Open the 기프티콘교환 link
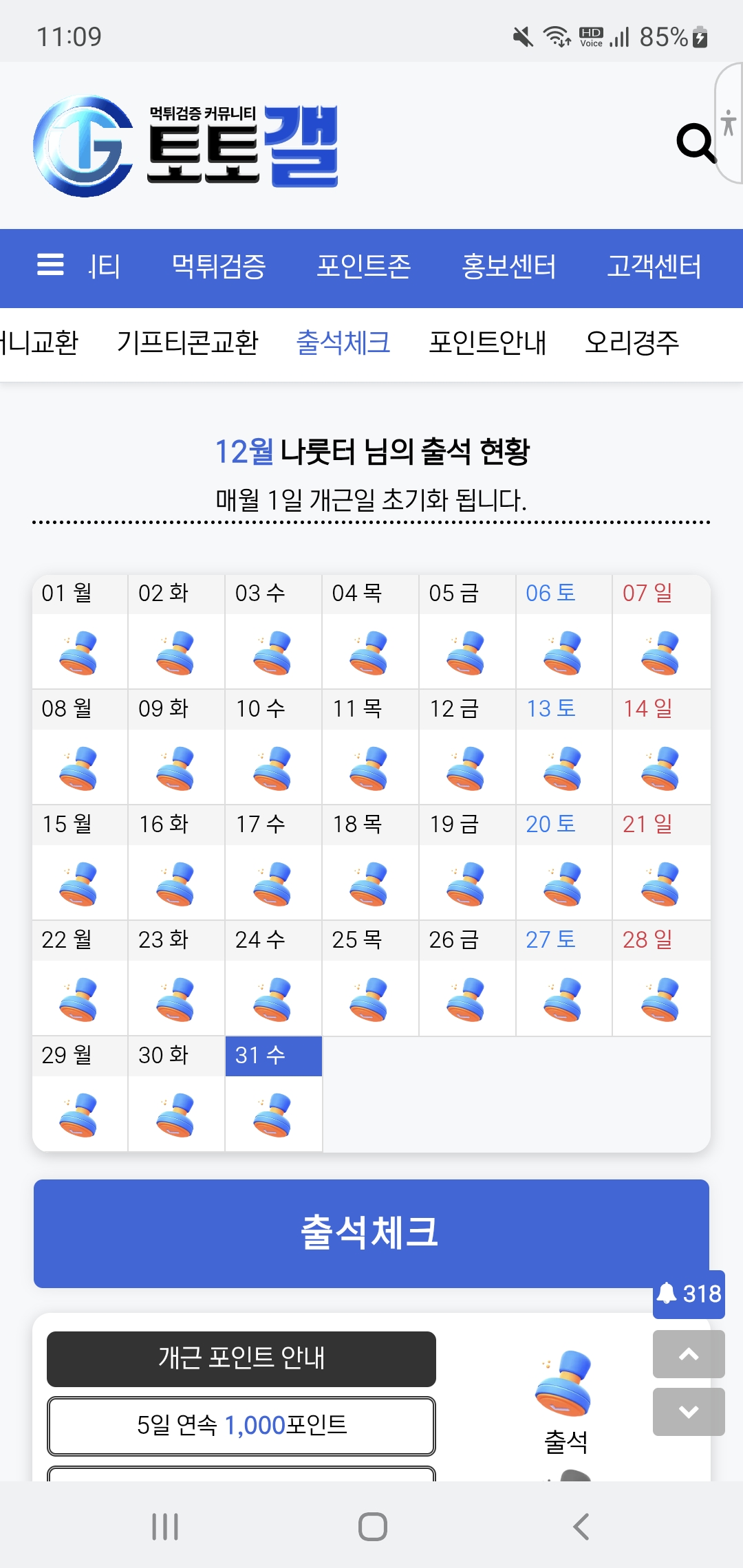Image resolution: width=743 pixels, height=1568 pixels. [189, 342]
